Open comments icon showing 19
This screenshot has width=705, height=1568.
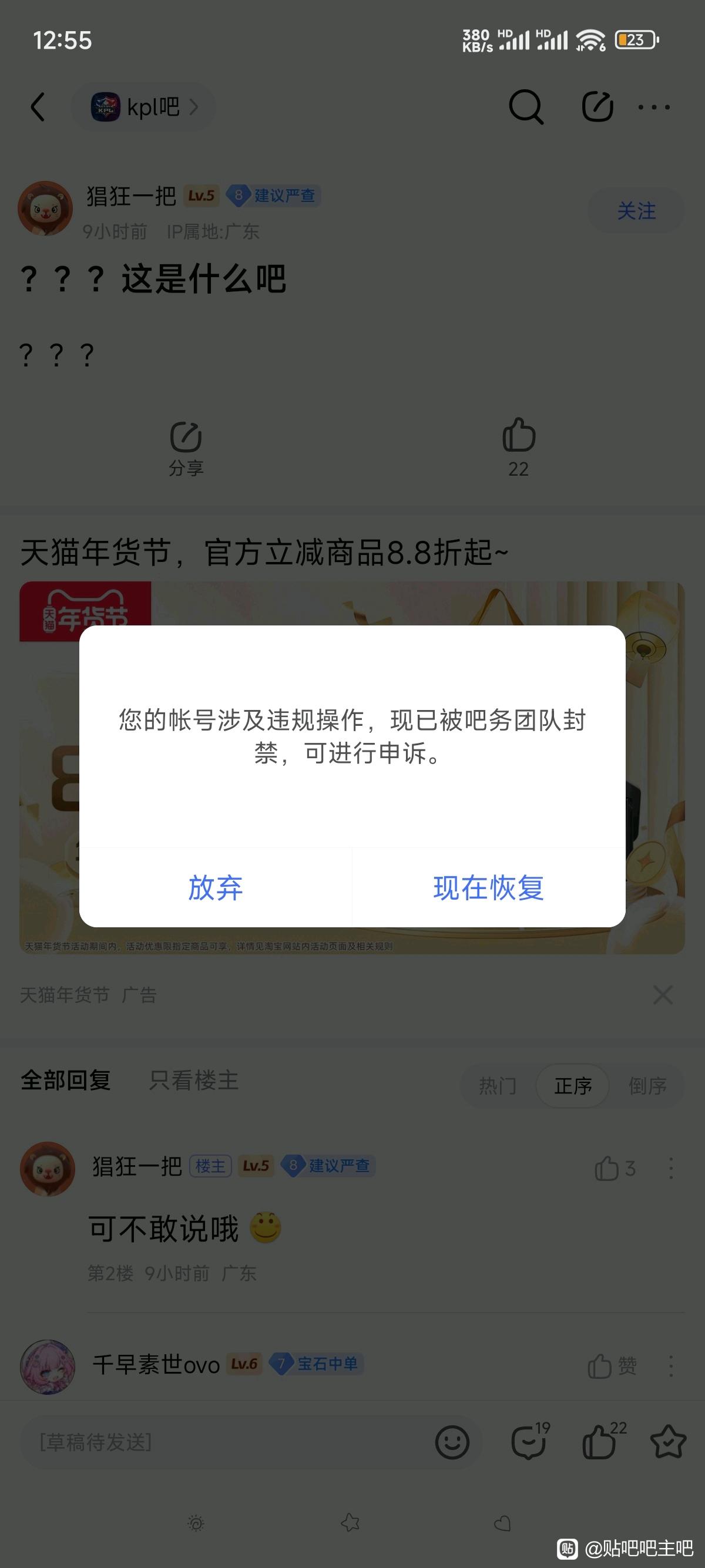click(x=528, y=1442)
